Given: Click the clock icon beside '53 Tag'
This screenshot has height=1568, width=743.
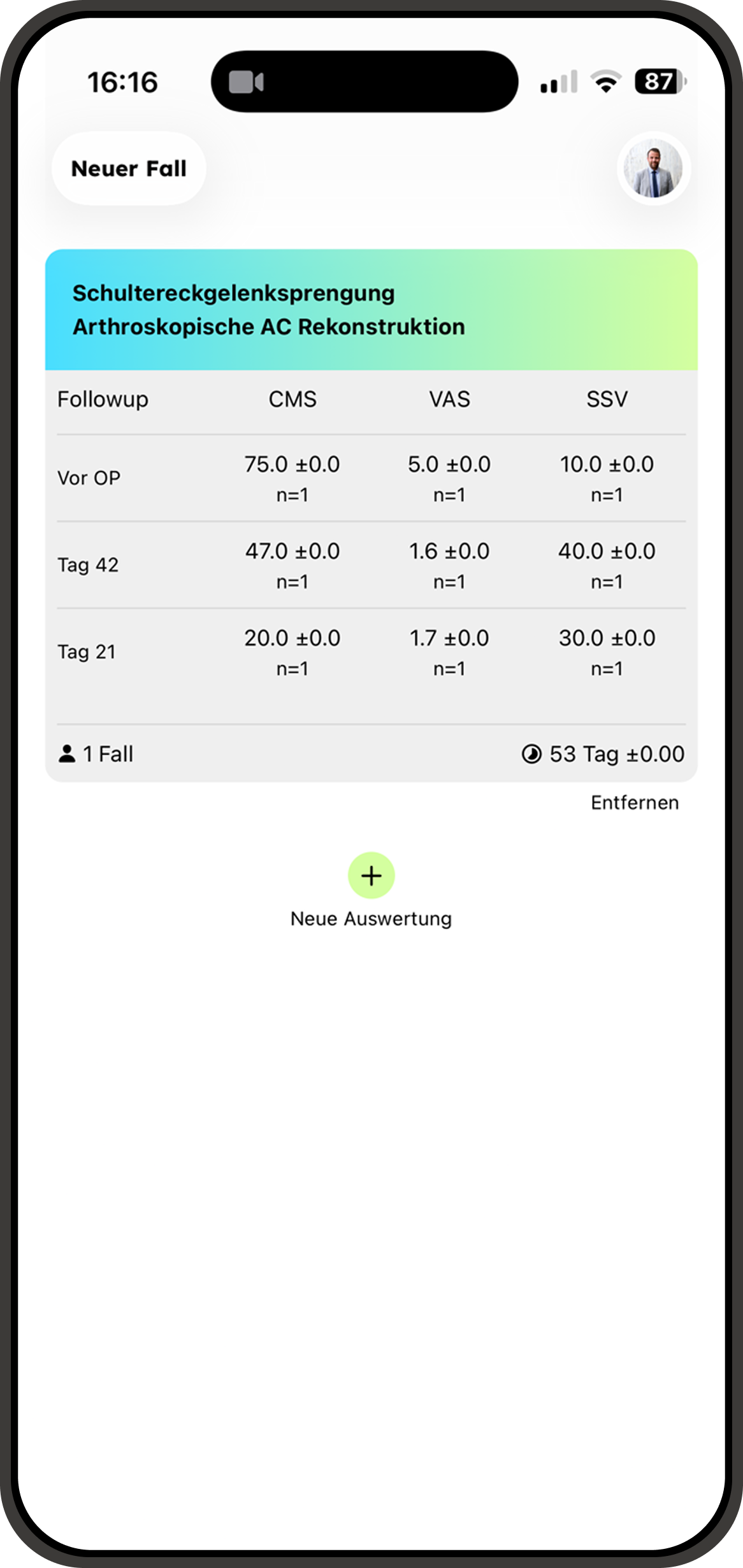Looking at the screenshot, I should (x=533, y=754).
